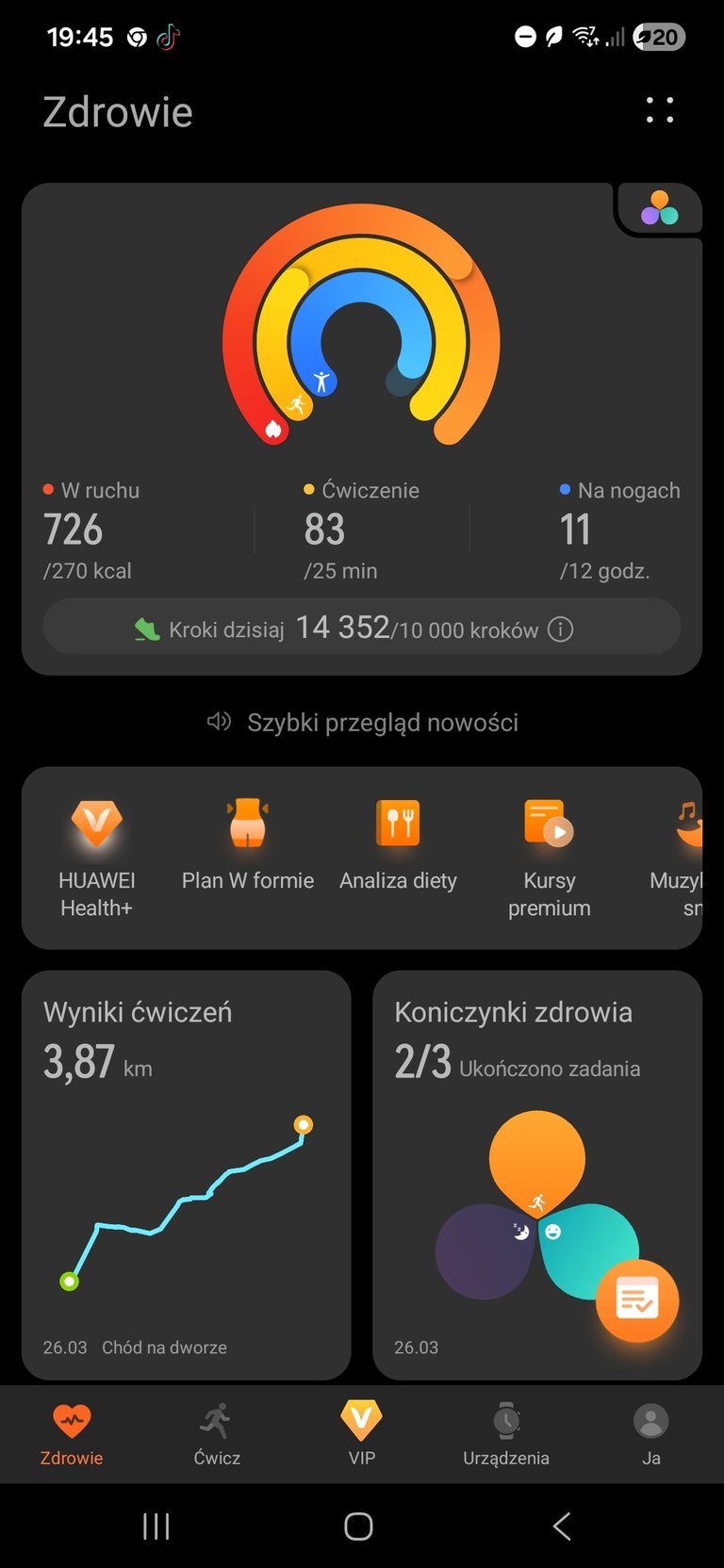Select the Zdrowie tab
Screen dimensions: 724x1568
point(72,1434)
